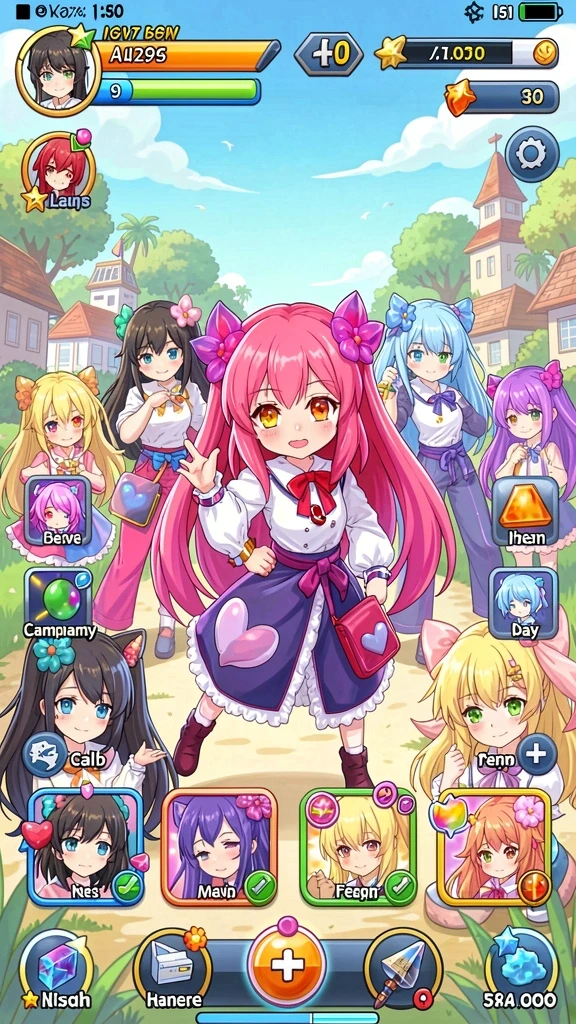Select the Nes character card

(x=86, y=847)
